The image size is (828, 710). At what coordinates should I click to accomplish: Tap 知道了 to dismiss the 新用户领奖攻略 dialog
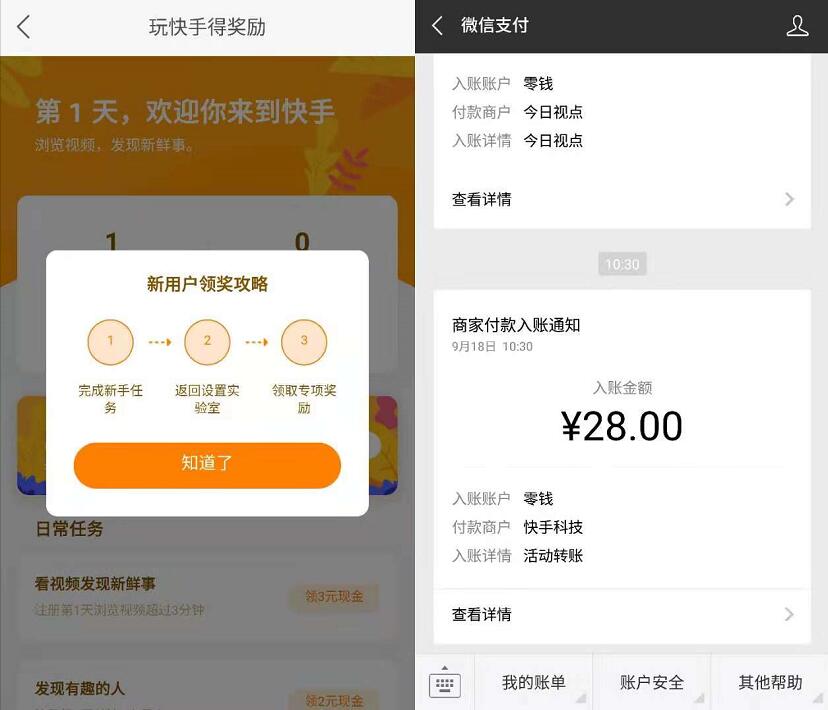click(207, 464)
